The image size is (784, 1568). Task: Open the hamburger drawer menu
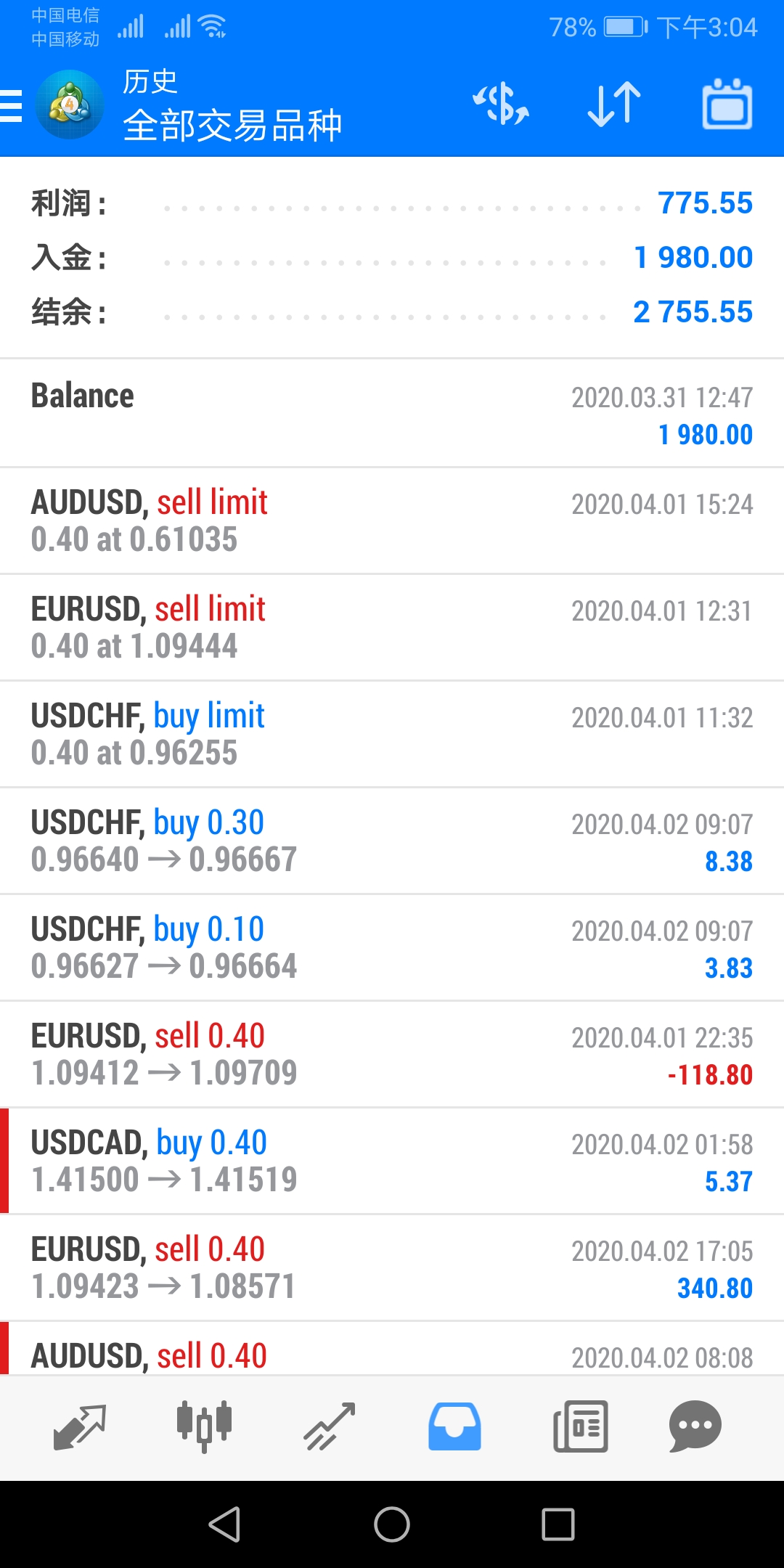click(12, 105)
